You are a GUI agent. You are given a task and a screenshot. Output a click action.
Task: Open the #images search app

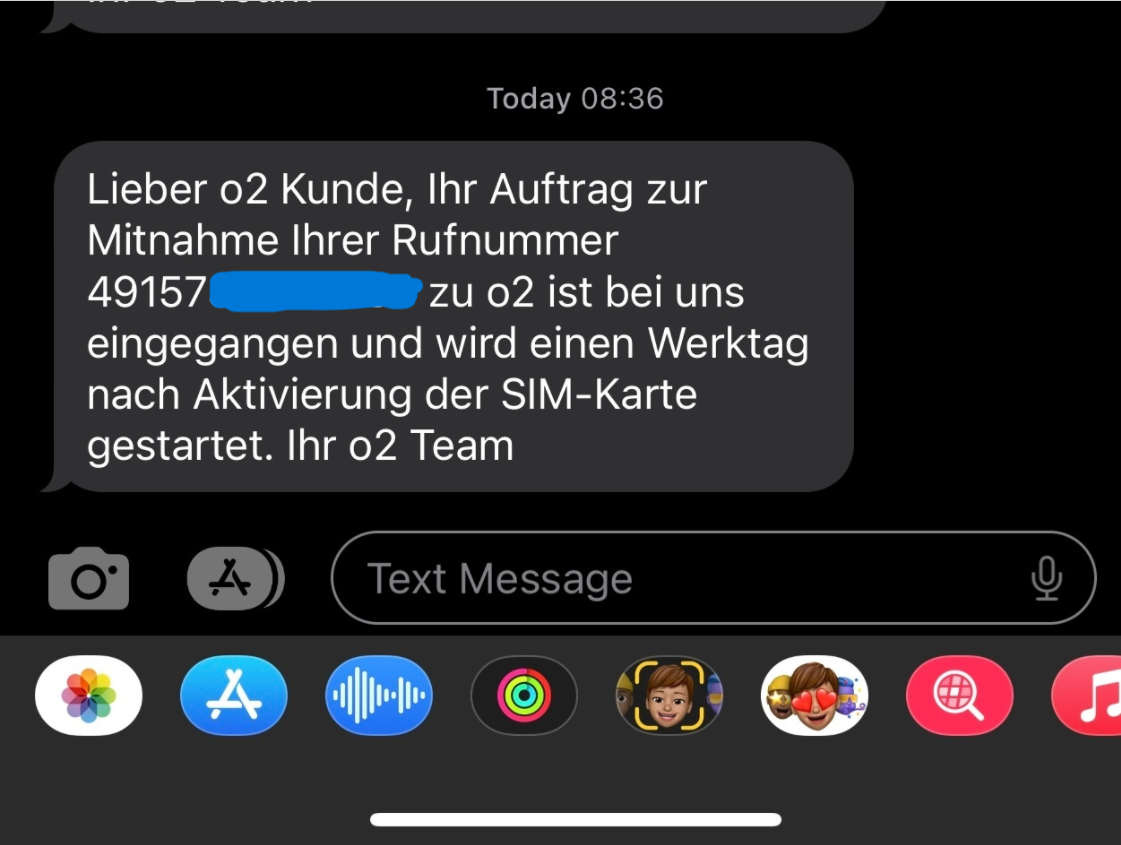coord(959,695)
